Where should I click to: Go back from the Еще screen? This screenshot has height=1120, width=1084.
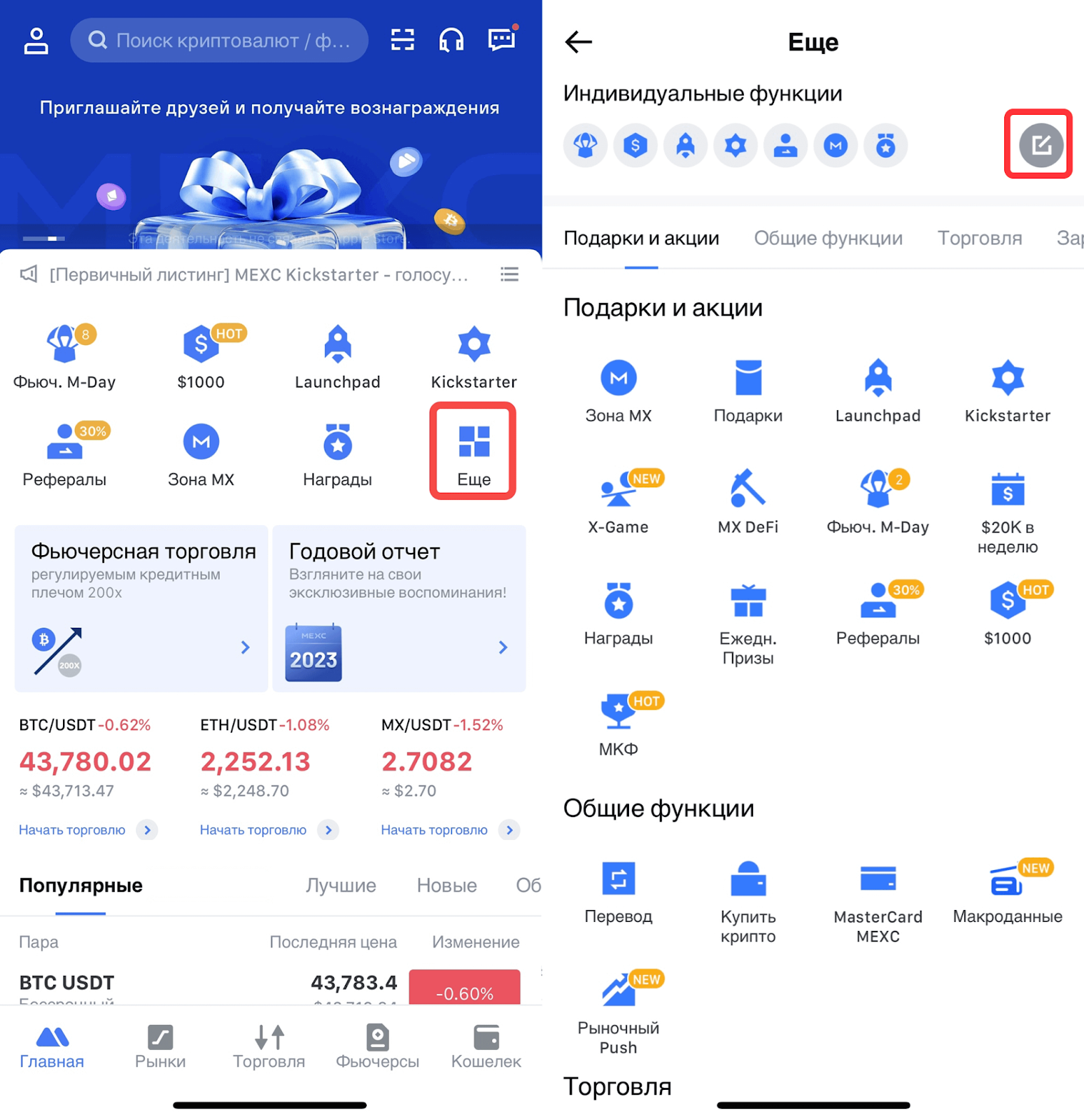(578, 42)
